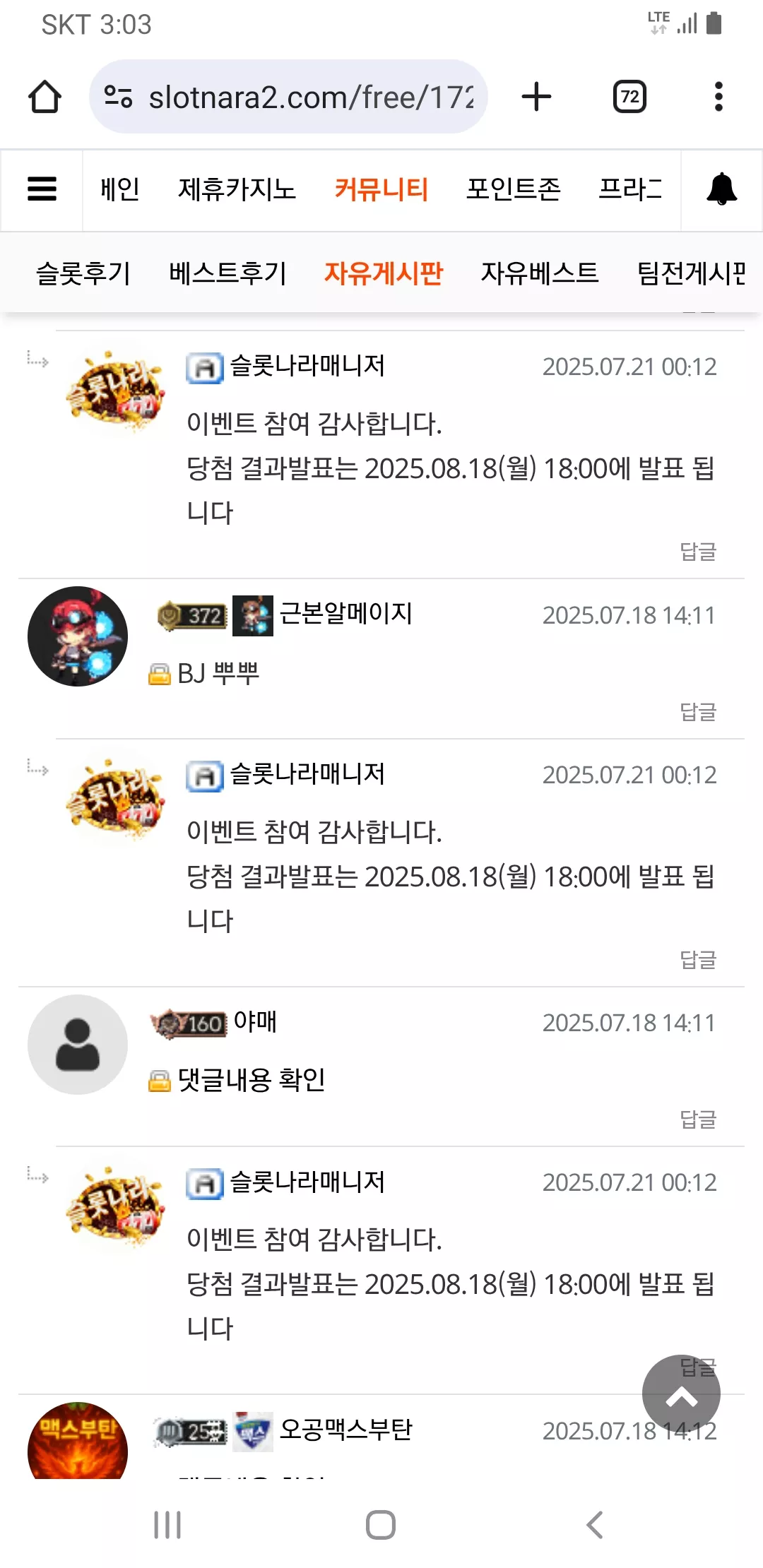Jump to top with the arrow button

point(681,1394)
